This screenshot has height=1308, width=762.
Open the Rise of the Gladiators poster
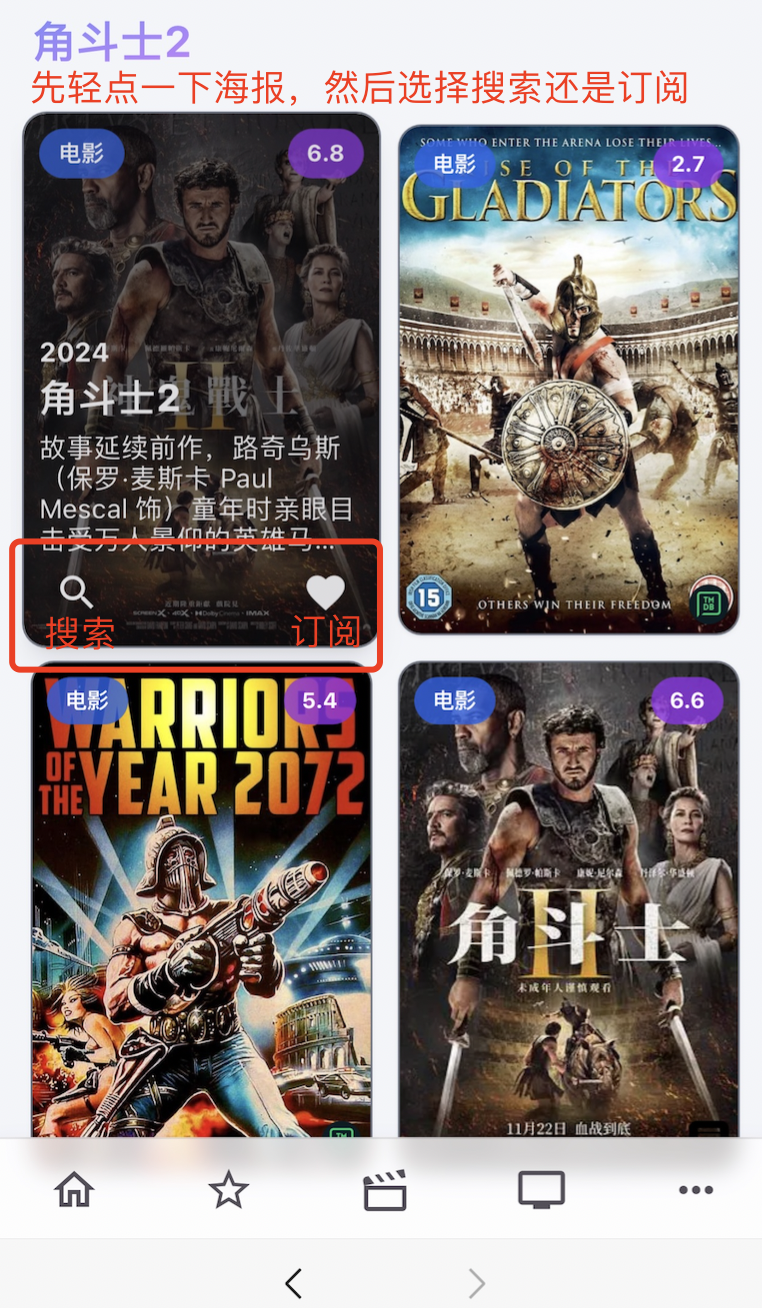568,380
